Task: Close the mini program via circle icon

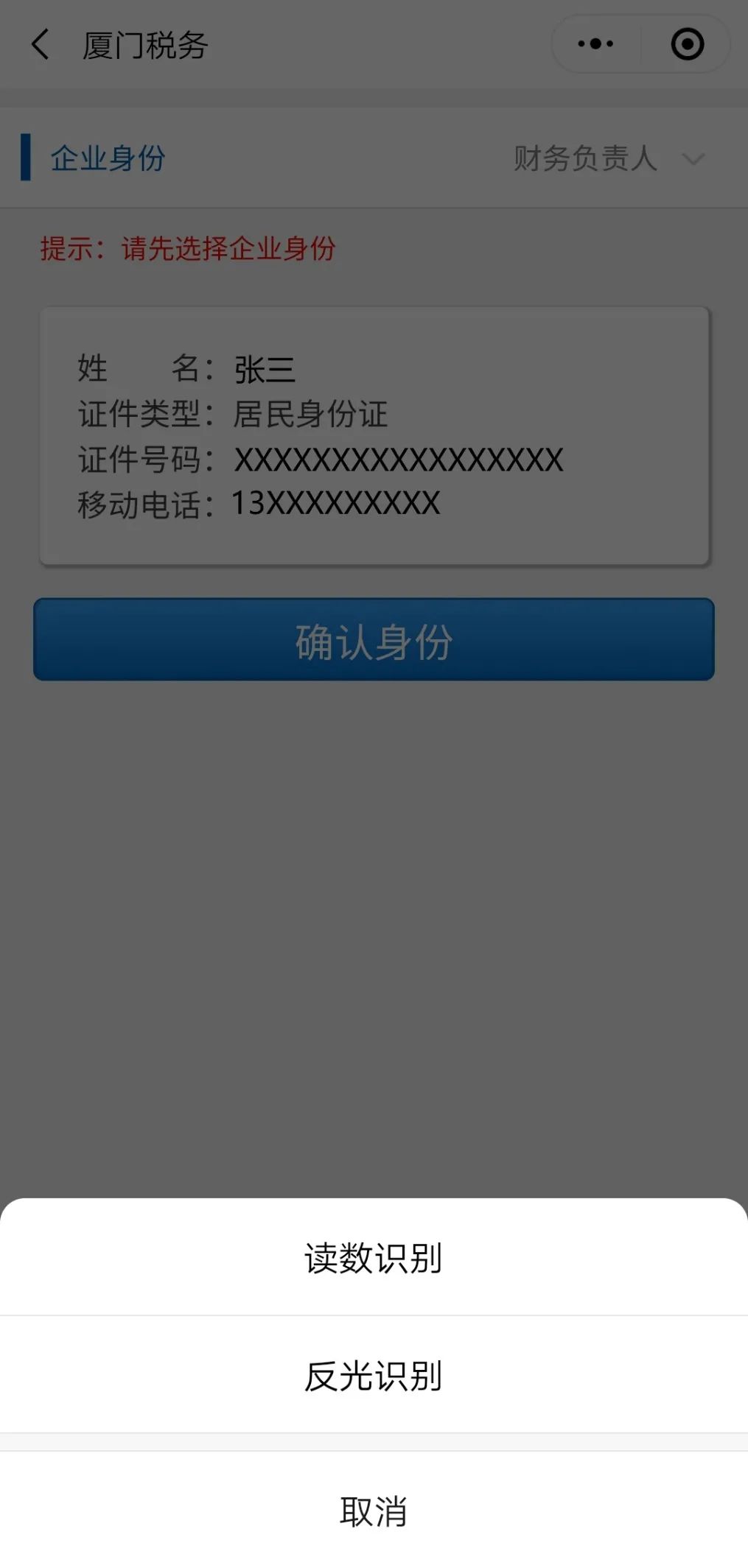Action: 687,44
